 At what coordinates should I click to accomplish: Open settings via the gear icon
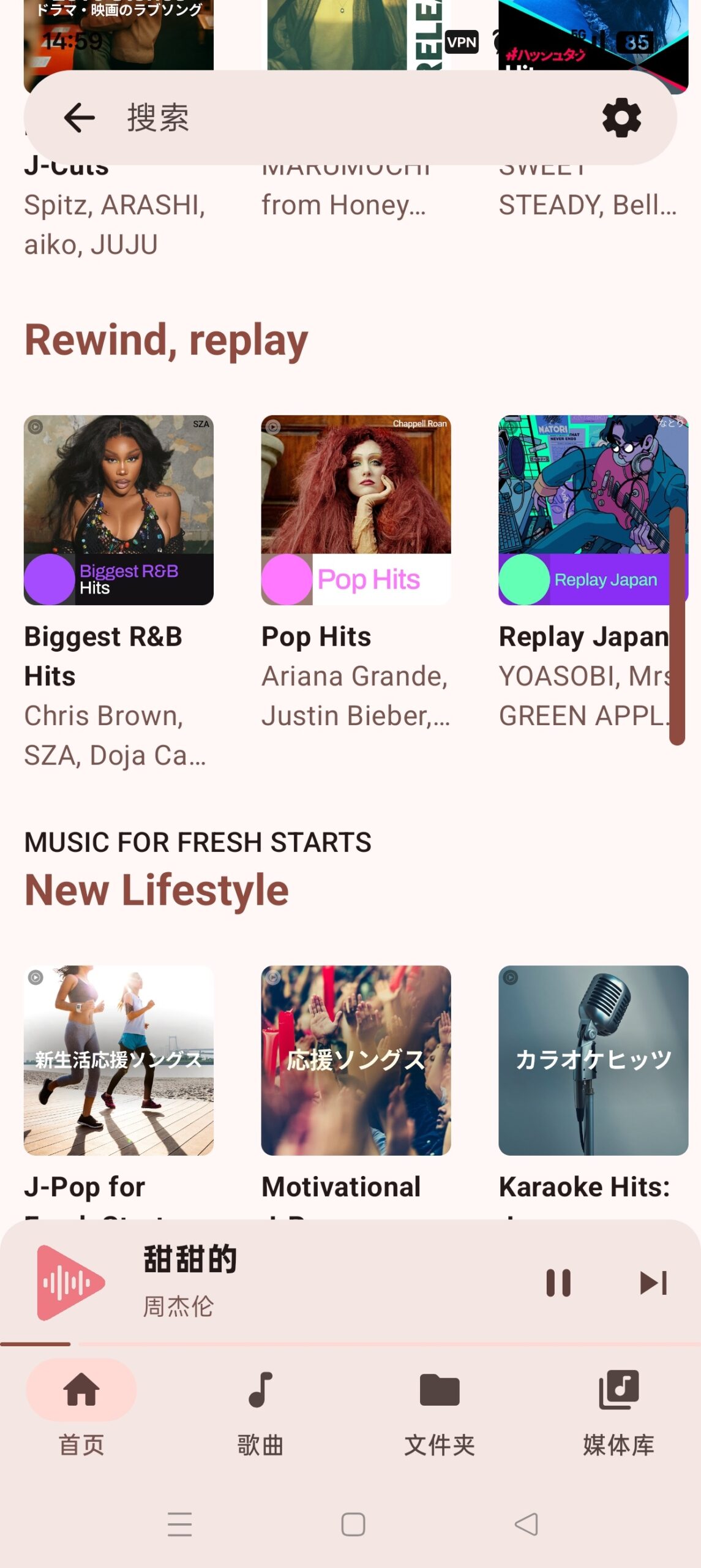621,118
